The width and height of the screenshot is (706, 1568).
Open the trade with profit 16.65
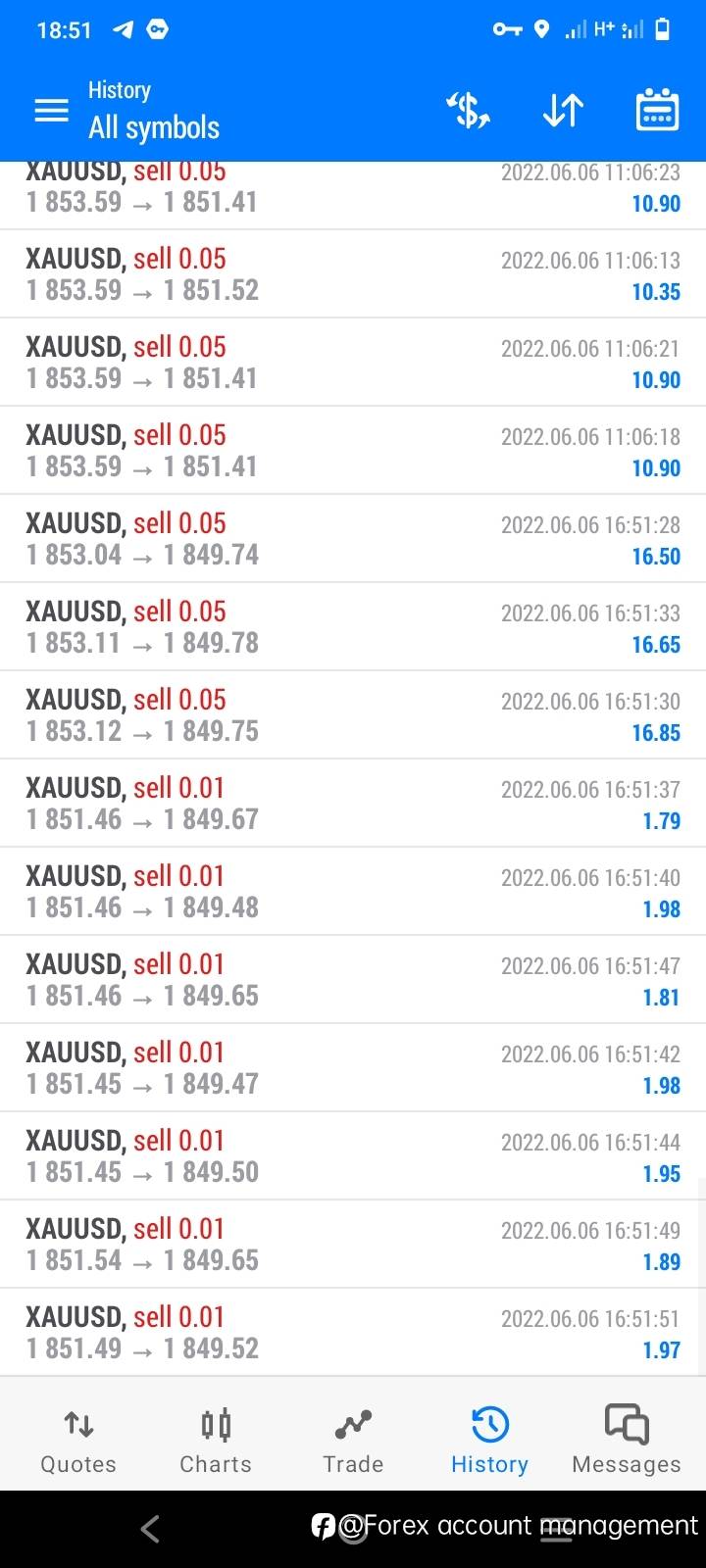(353, 627)
